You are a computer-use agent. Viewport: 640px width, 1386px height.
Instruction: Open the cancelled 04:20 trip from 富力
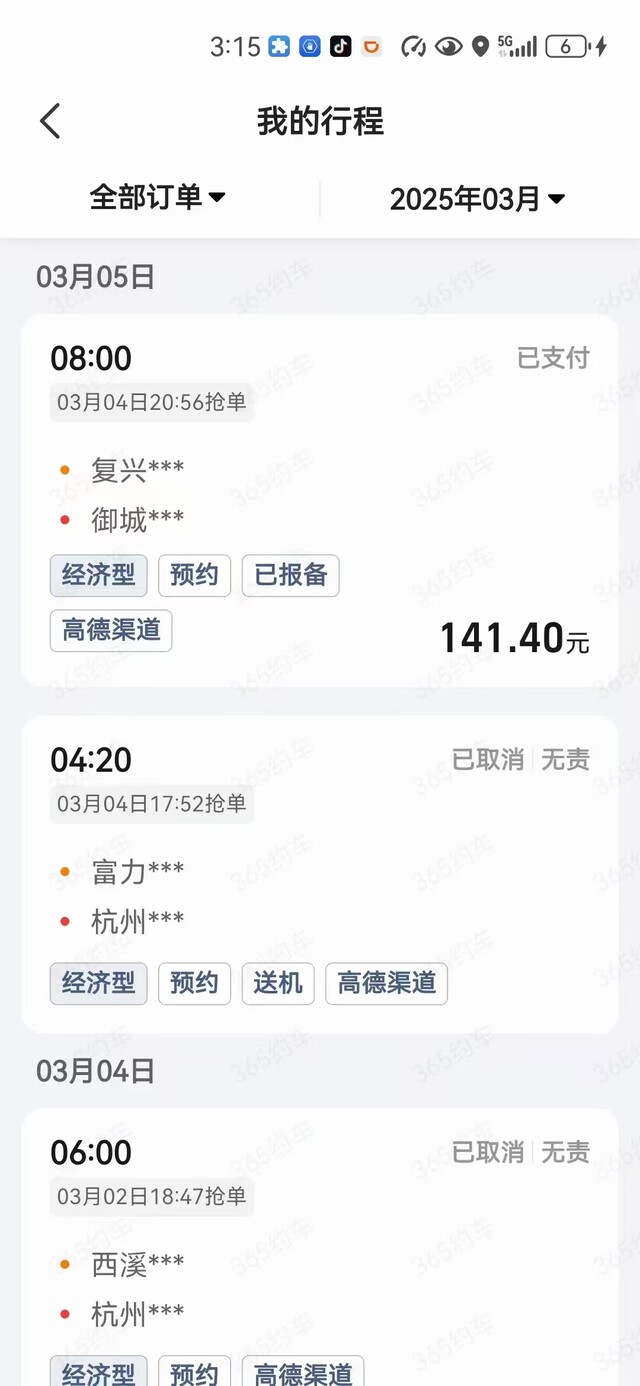point(320,874)
